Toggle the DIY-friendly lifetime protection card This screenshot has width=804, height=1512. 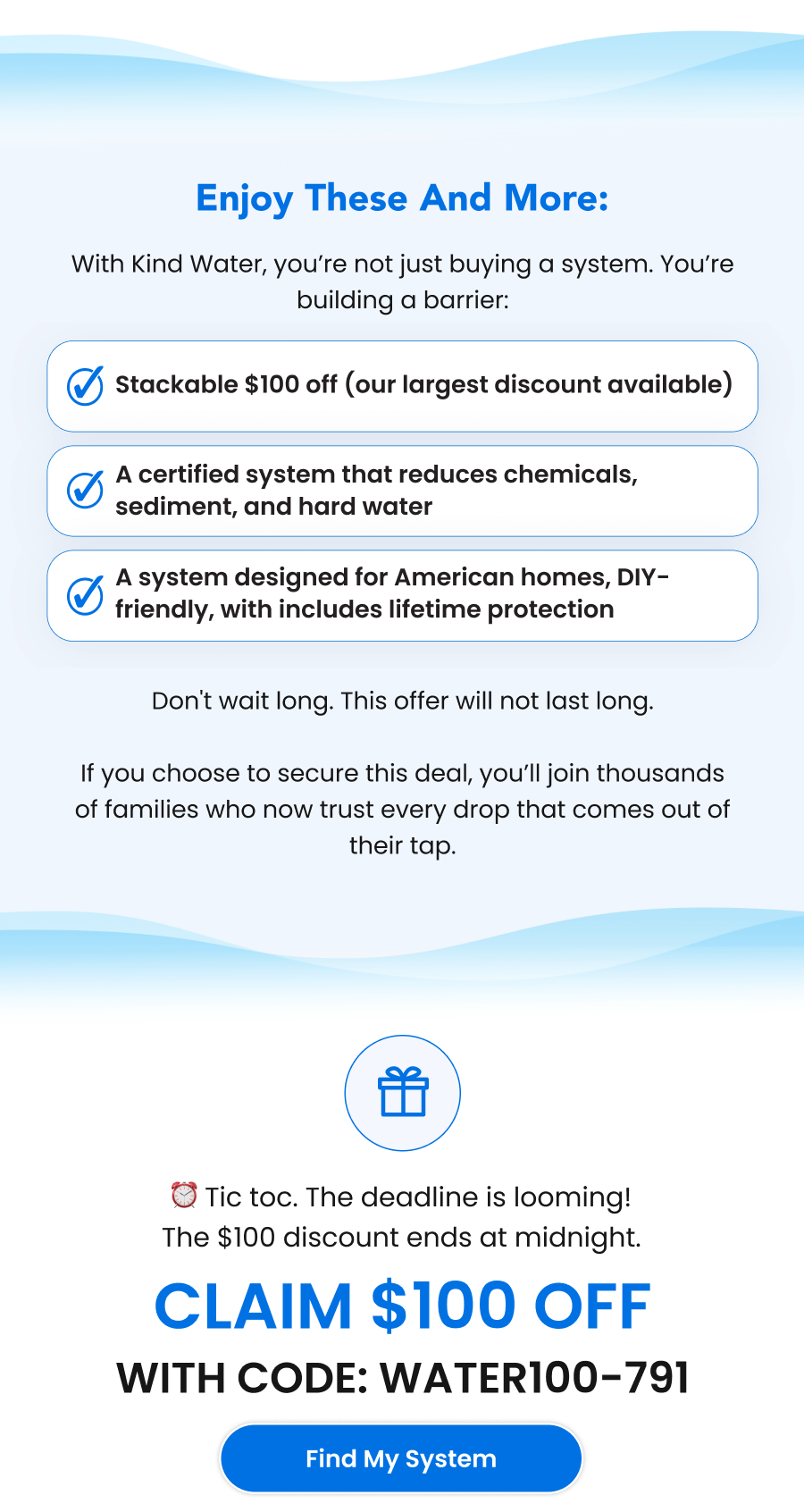pyautogui.click(x=402, y=594)
